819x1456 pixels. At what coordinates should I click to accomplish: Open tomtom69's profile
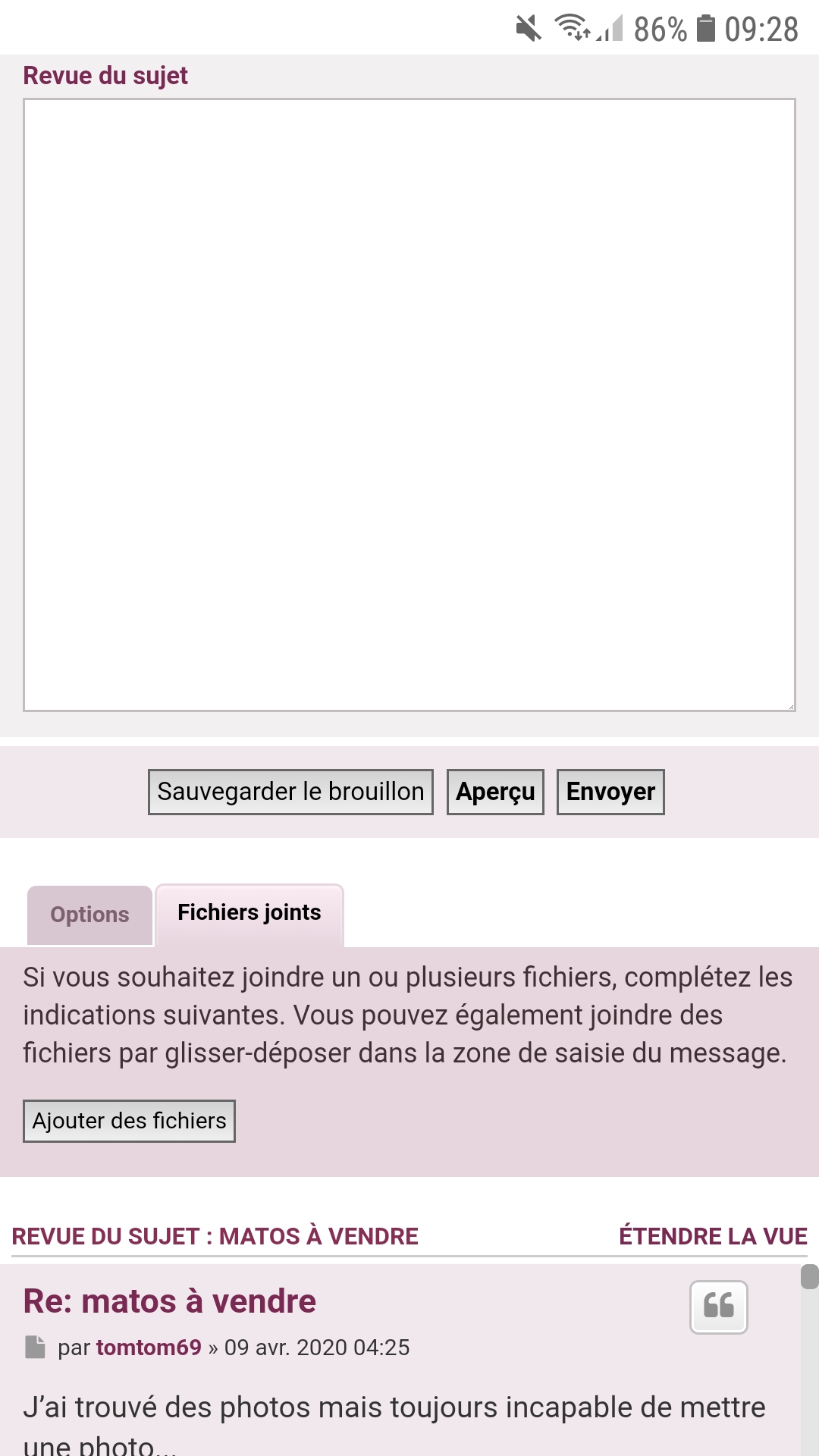coord(149,1348)
